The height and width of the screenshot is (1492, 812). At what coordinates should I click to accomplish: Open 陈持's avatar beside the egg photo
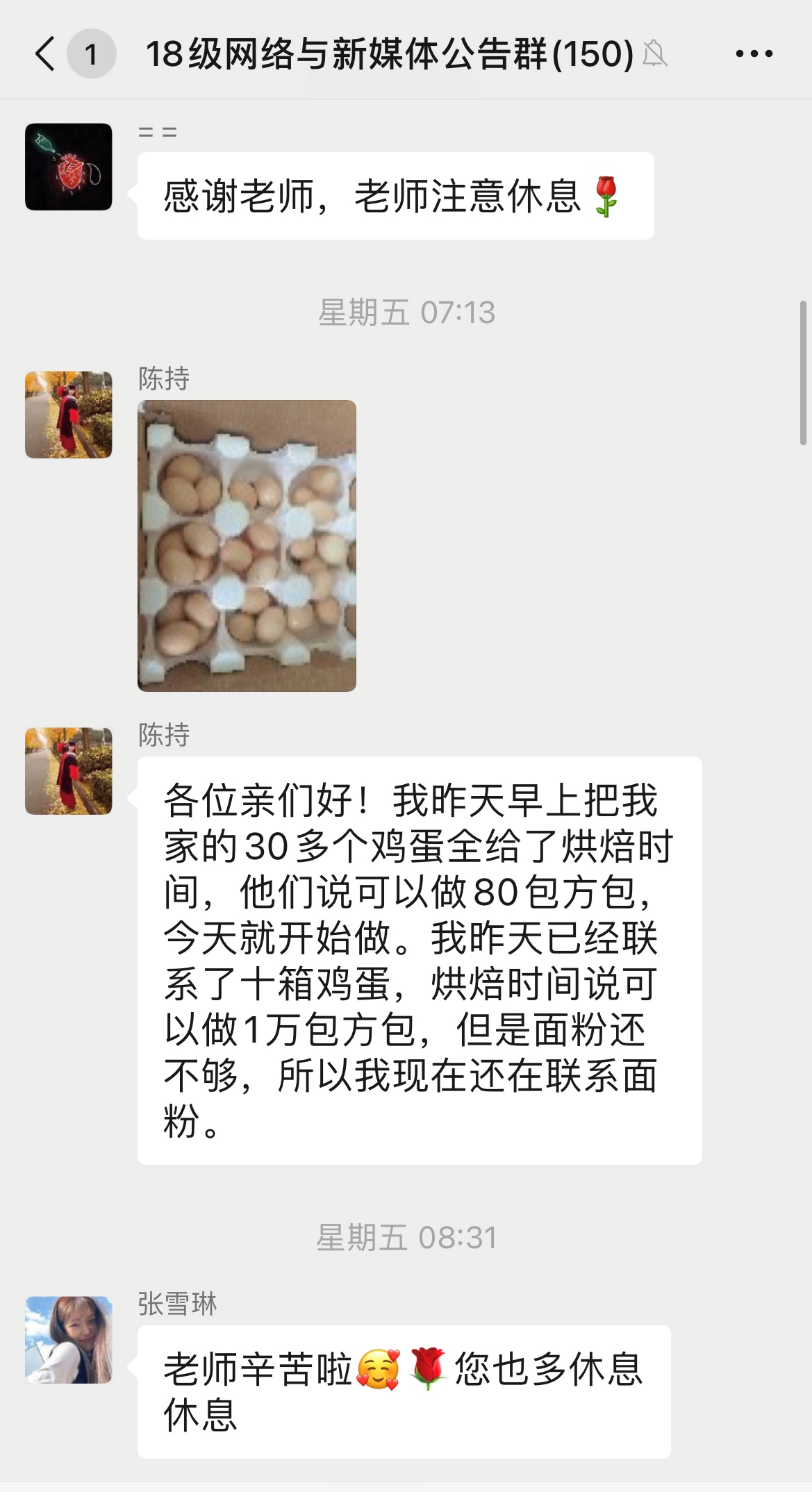point(69,415)
